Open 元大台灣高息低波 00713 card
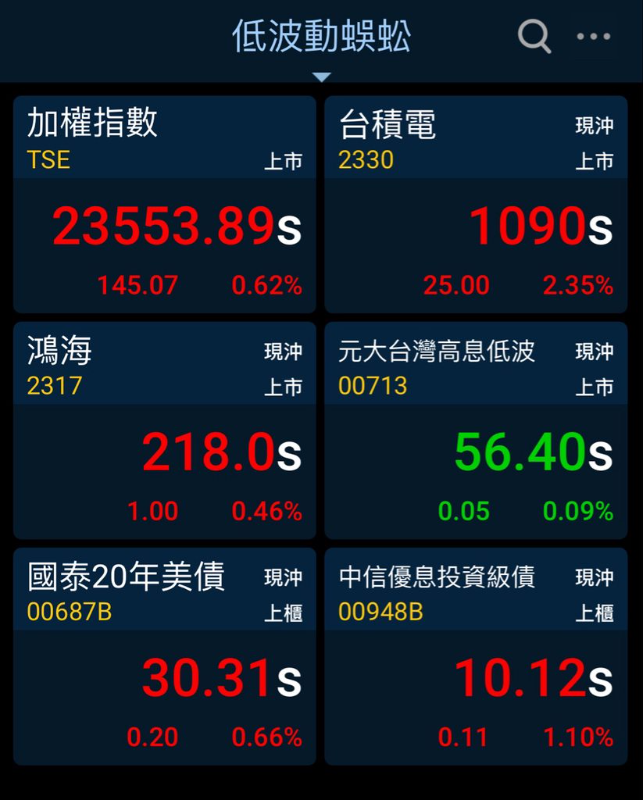 point(476,430)
